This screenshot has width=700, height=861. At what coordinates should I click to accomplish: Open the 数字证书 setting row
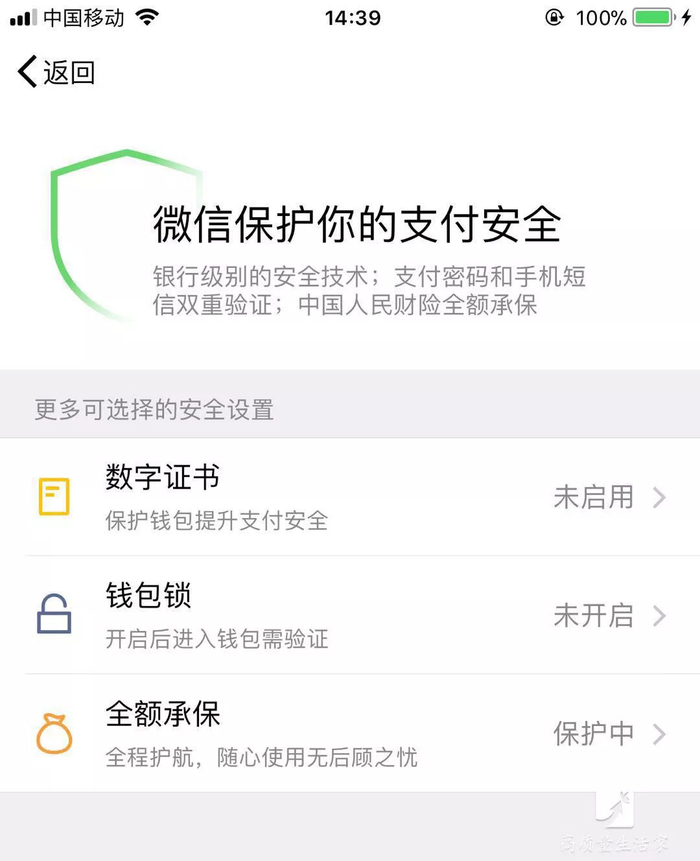click(x=350, y=497)
